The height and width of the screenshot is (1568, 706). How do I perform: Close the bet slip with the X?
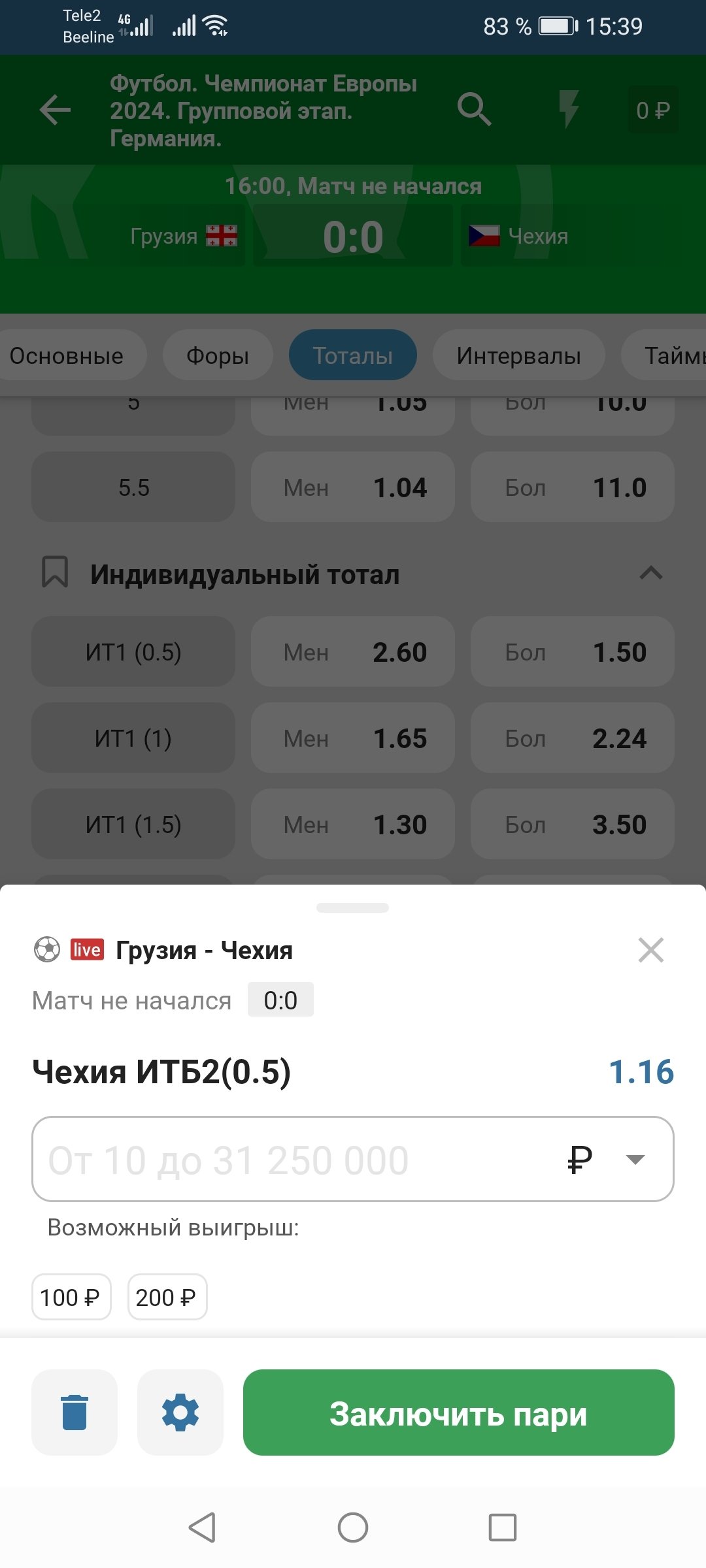(650, 950)
